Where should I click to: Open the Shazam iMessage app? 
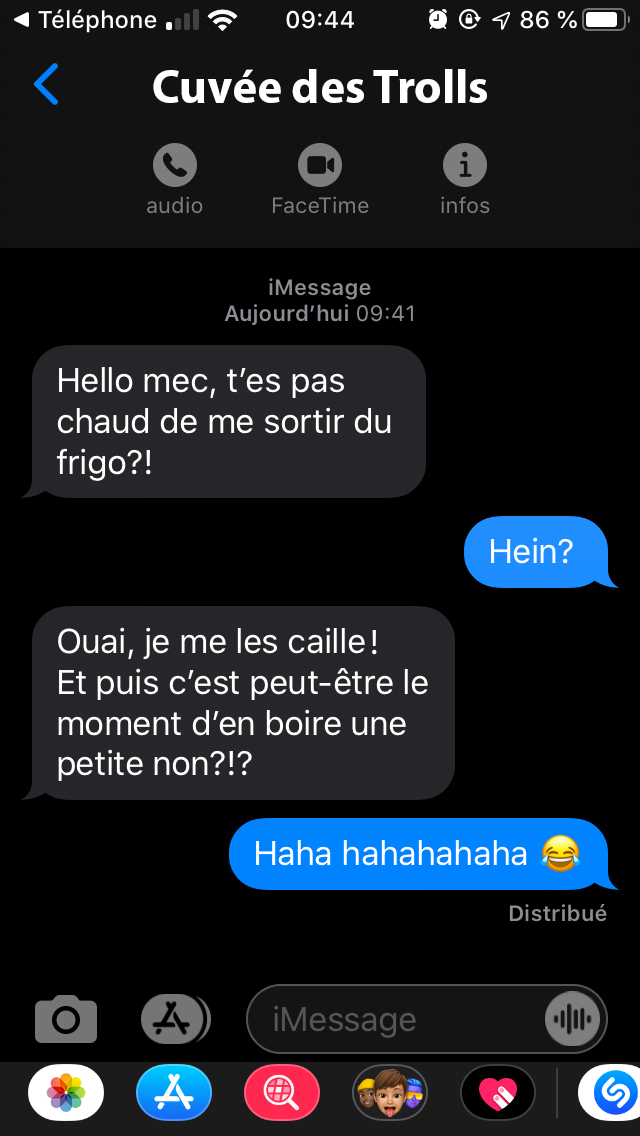coord(610,1093)
